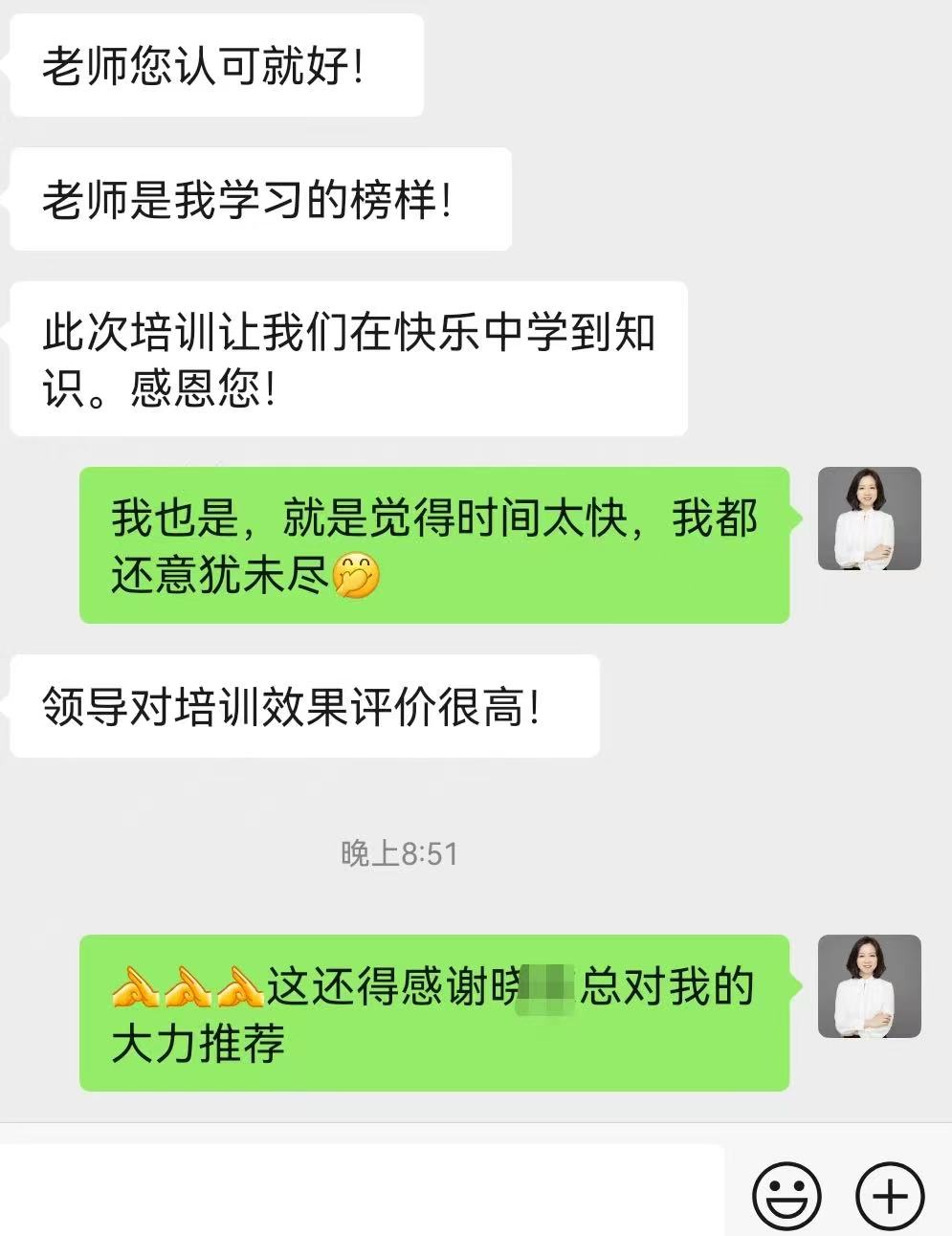The image size is (952, 1236).
Task: Open sender's avatar beside the 大力推荐 message
Action: pyautogui.click(x=869, y=986)
